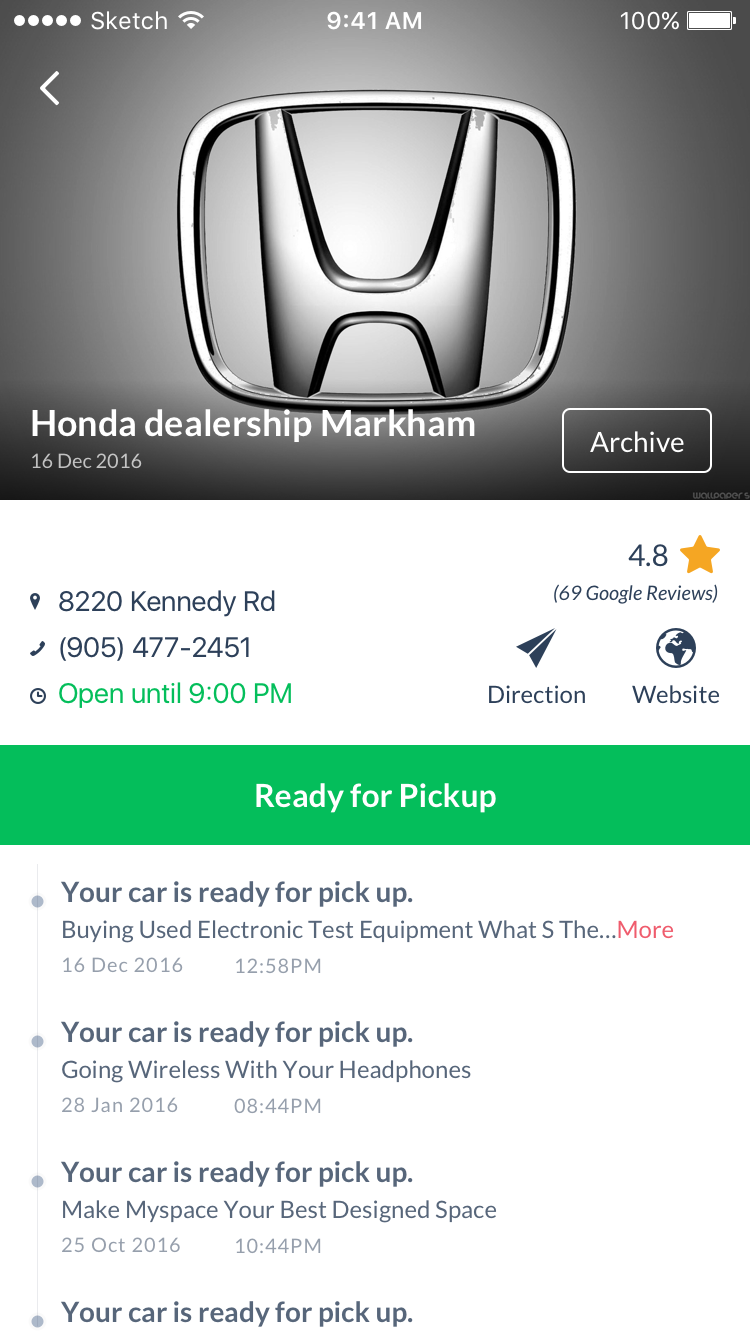This screenshot has width=750, height=1334.
Task: Call the number (905) 477-2451
Action: pos(155,647)
